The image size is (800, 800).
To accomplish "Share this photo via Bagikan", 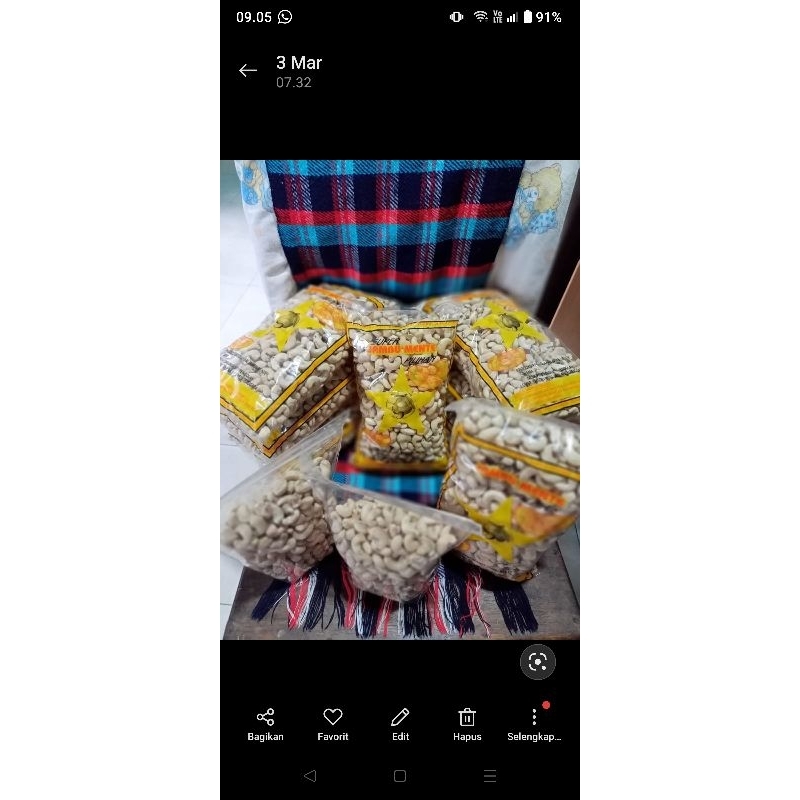I will 265,723.
